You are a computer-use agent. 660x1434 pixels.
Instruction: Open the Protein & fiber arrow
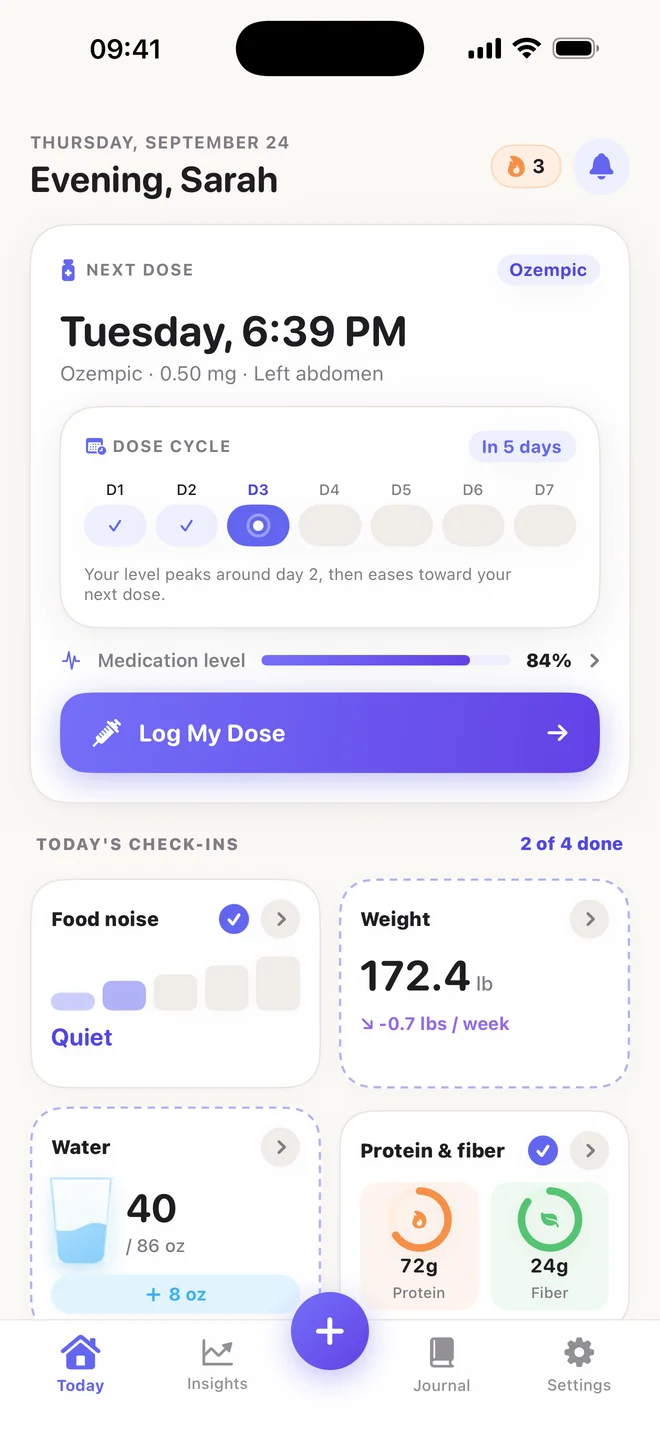(590, 1151)
